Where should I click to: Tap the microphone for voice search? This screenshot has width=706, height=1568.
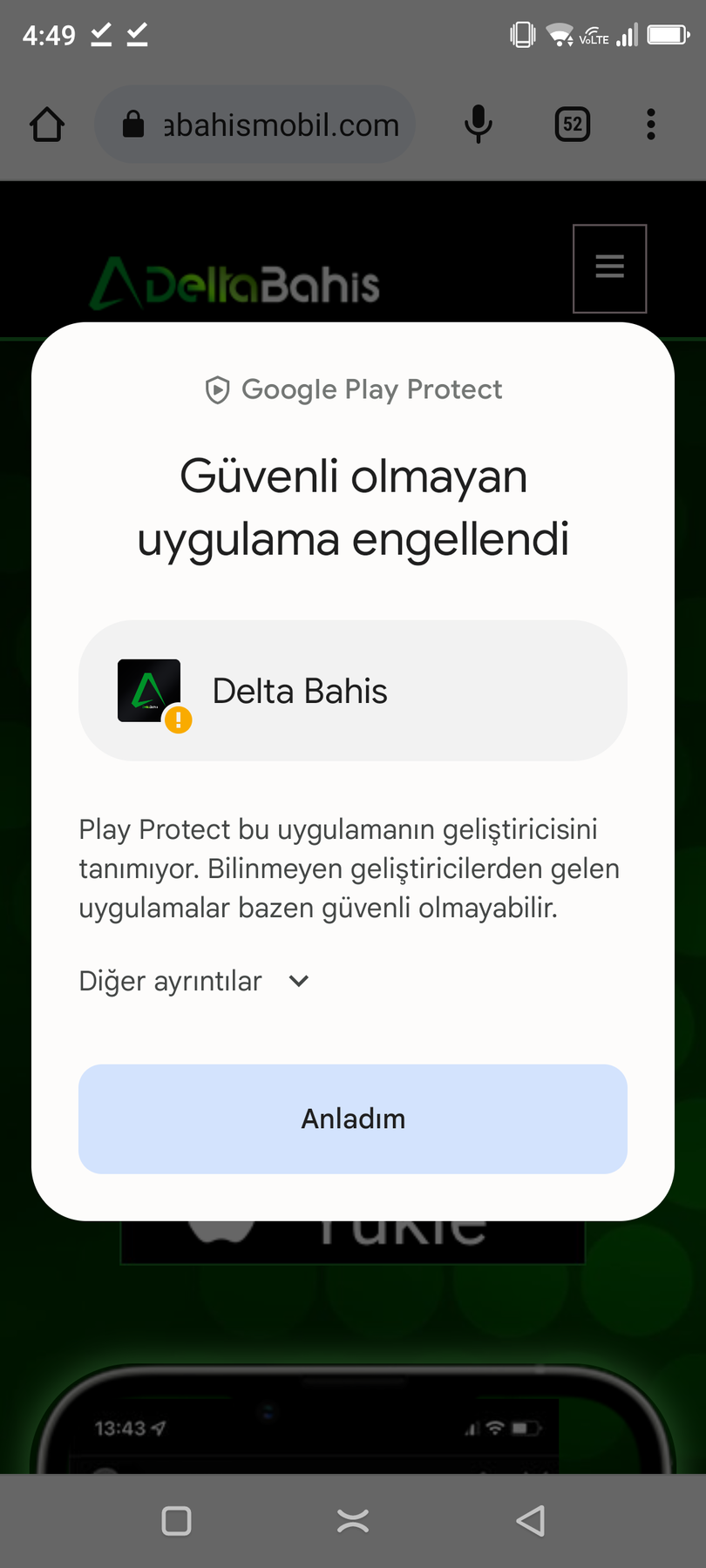pos(478,125)
